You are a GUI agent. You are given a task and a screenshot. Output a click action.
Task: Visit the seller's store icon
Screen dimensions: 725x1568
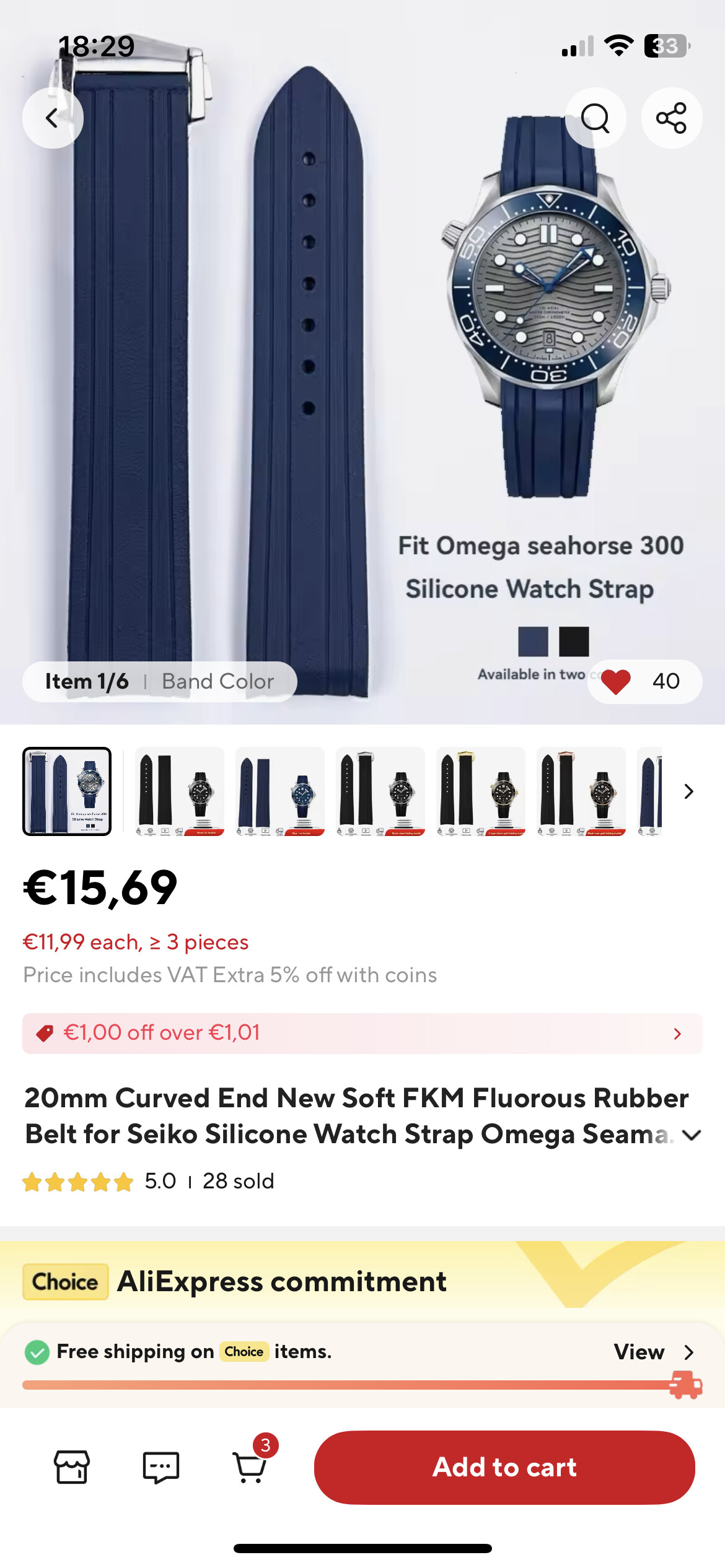72,1467
